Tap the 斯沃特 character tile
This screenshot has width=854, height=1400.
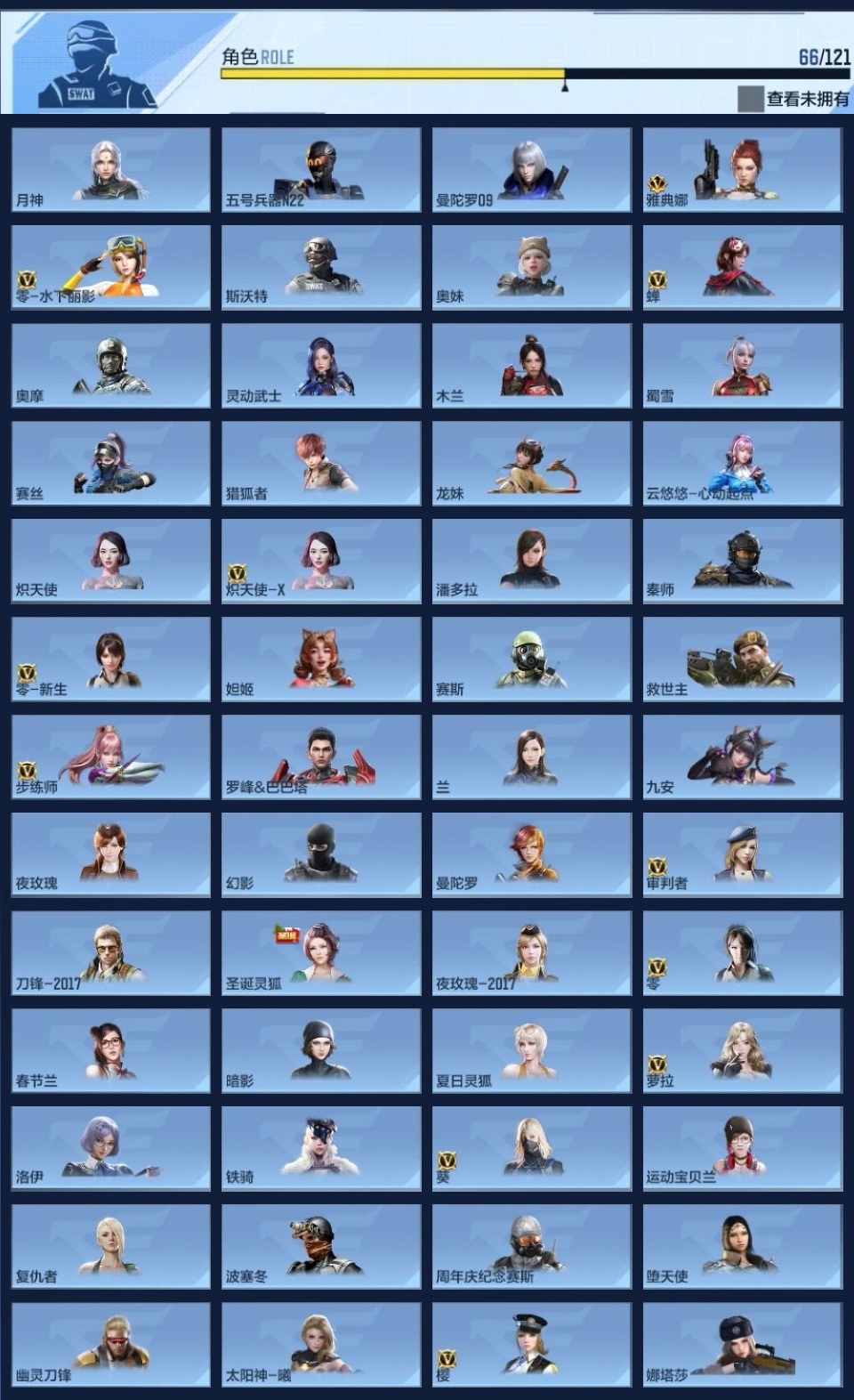click(321, 267)
